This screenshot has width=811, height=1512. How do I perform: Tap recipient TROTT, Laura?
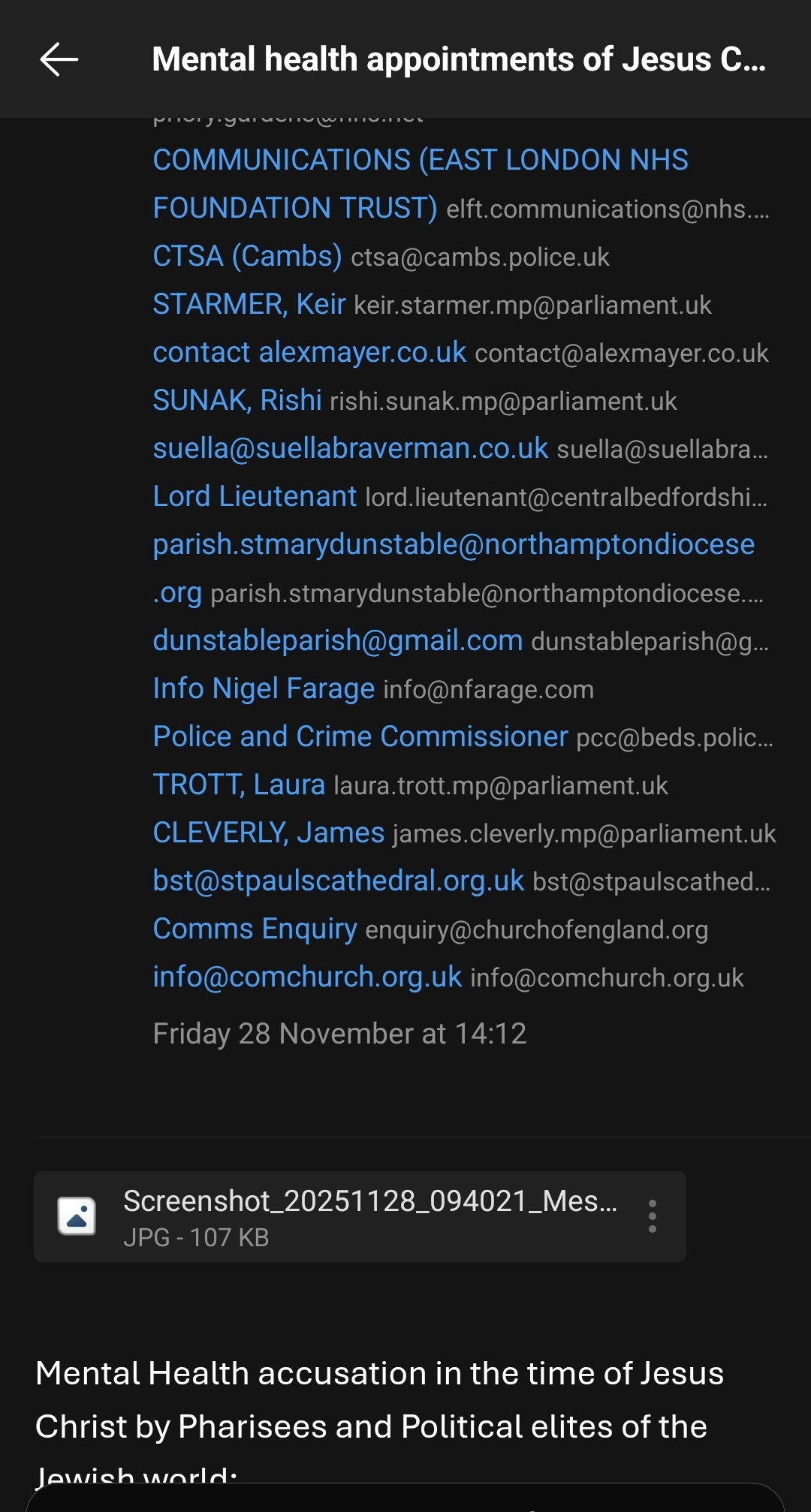(x=239, y=785)
